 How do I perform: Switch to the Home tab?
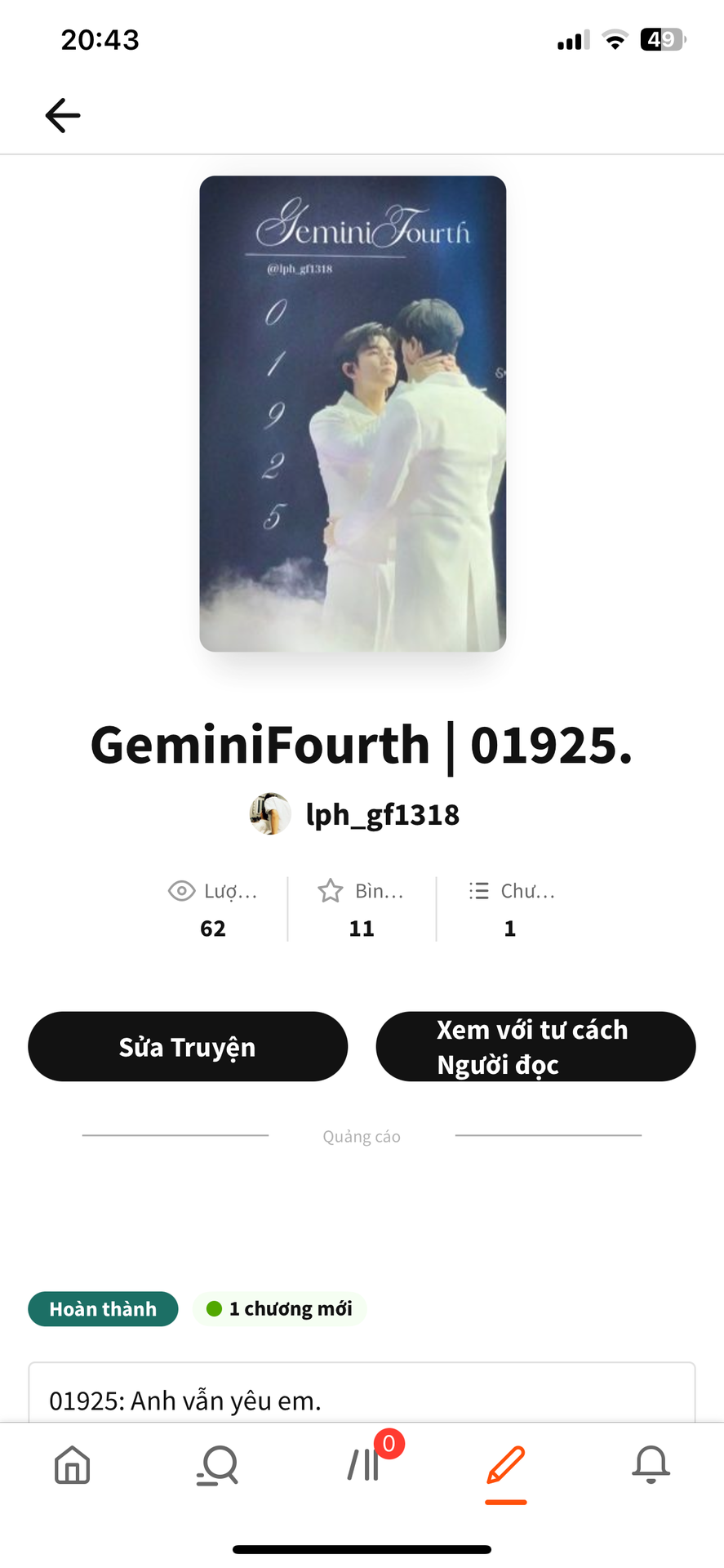pyautogui.click(x=73, y=1464)
